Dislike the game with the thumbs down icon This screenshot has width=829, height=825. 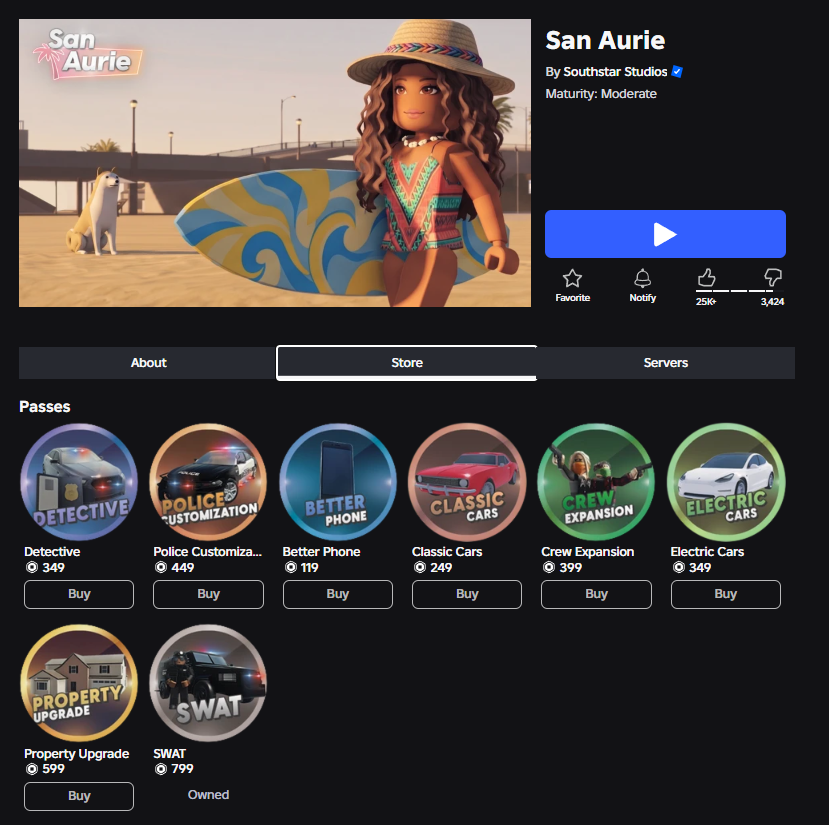pyautogui.click(x=772, y=278)
